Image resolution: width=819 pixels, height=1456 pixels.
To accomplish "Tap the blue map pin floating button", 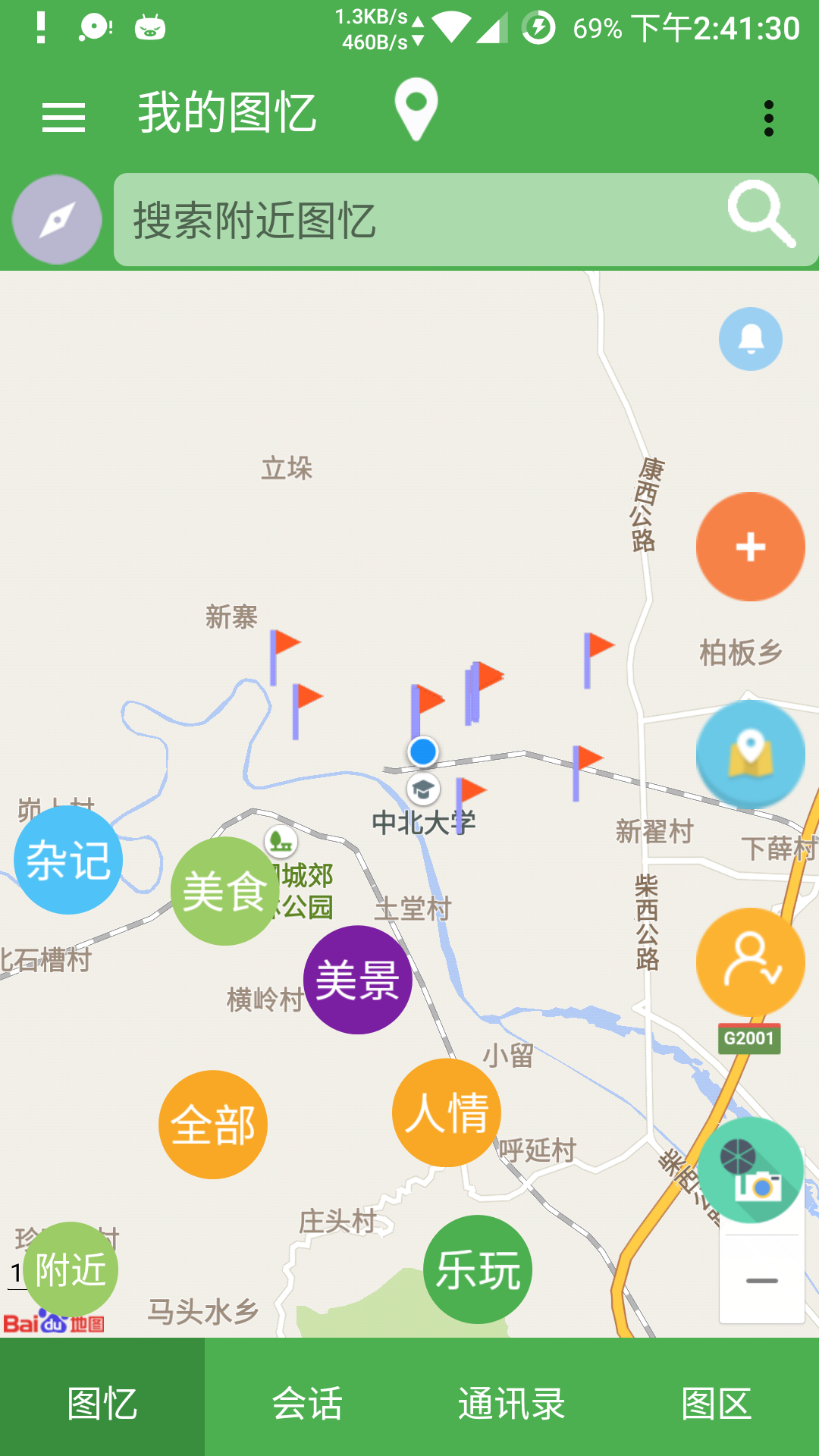I will (x=751, y=754).
